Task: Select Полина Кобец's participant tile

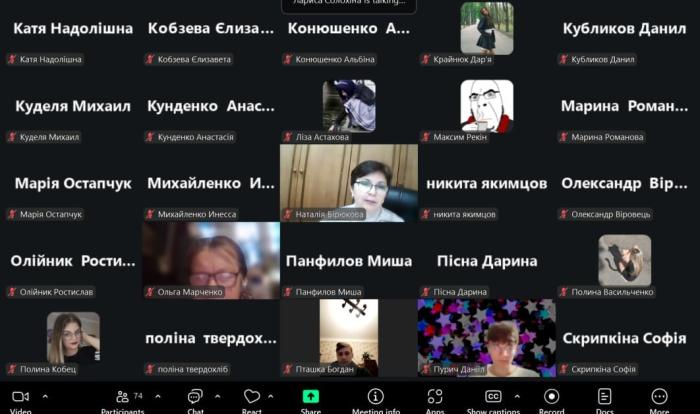Action: click(72, 336)
